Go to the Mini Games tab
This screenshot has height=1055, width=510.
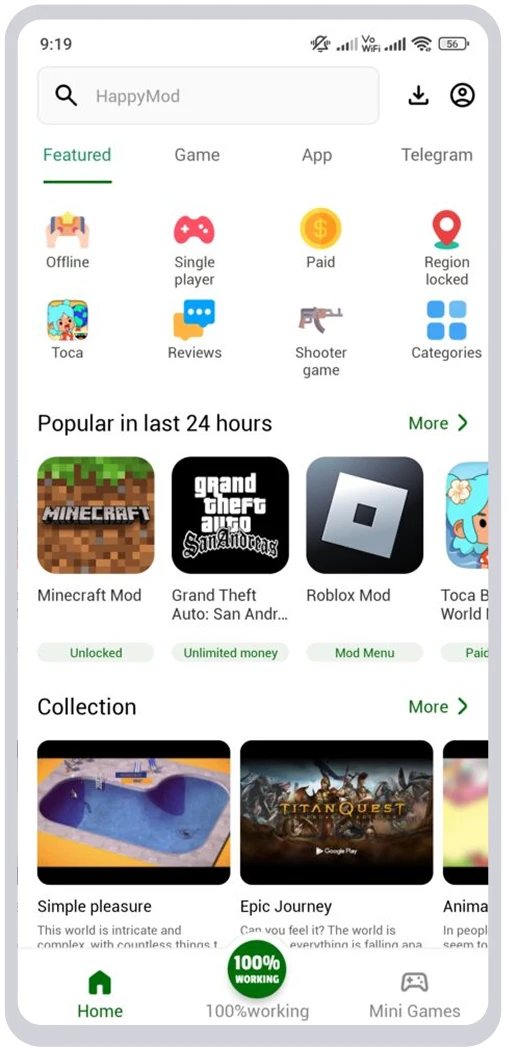[x=414, y=995]
